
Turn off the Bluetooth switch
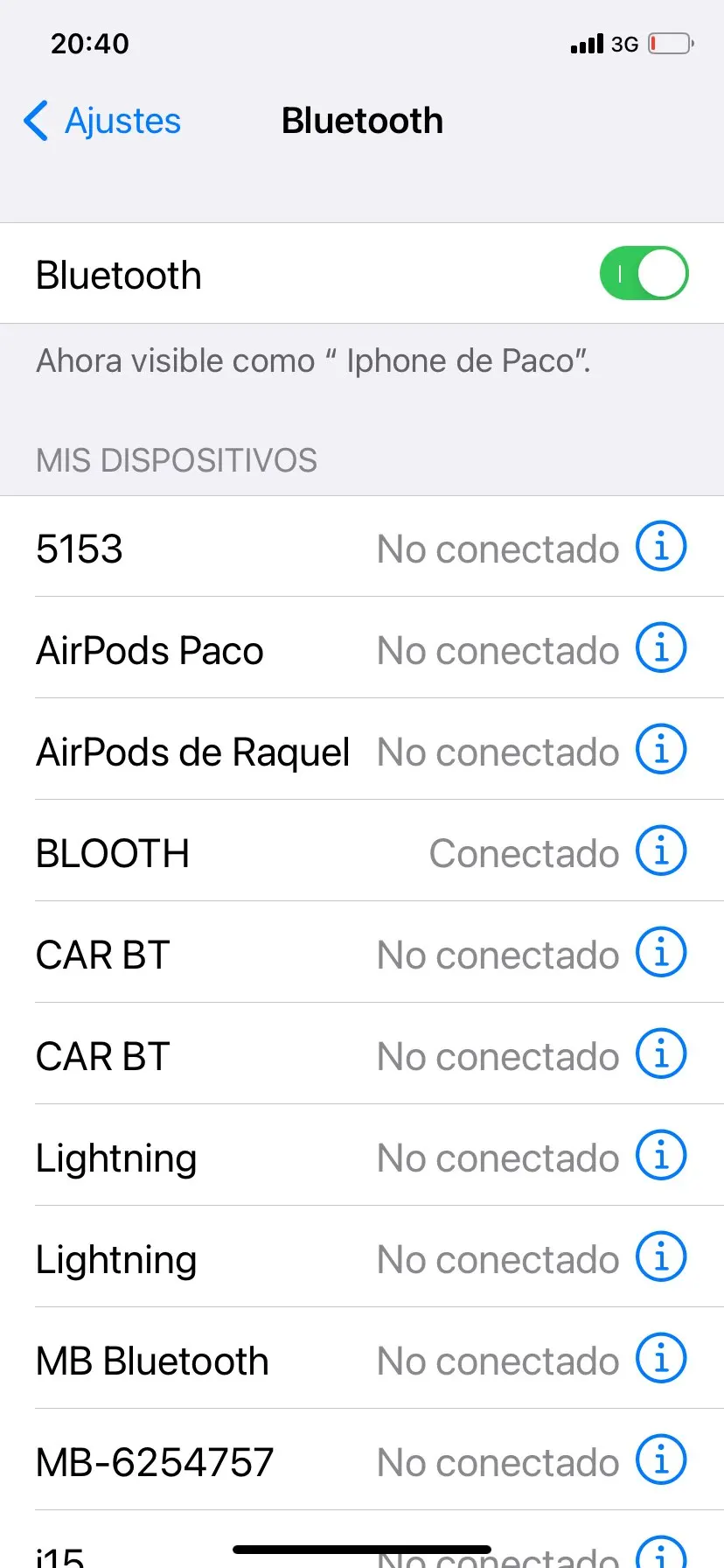point(644,274)
